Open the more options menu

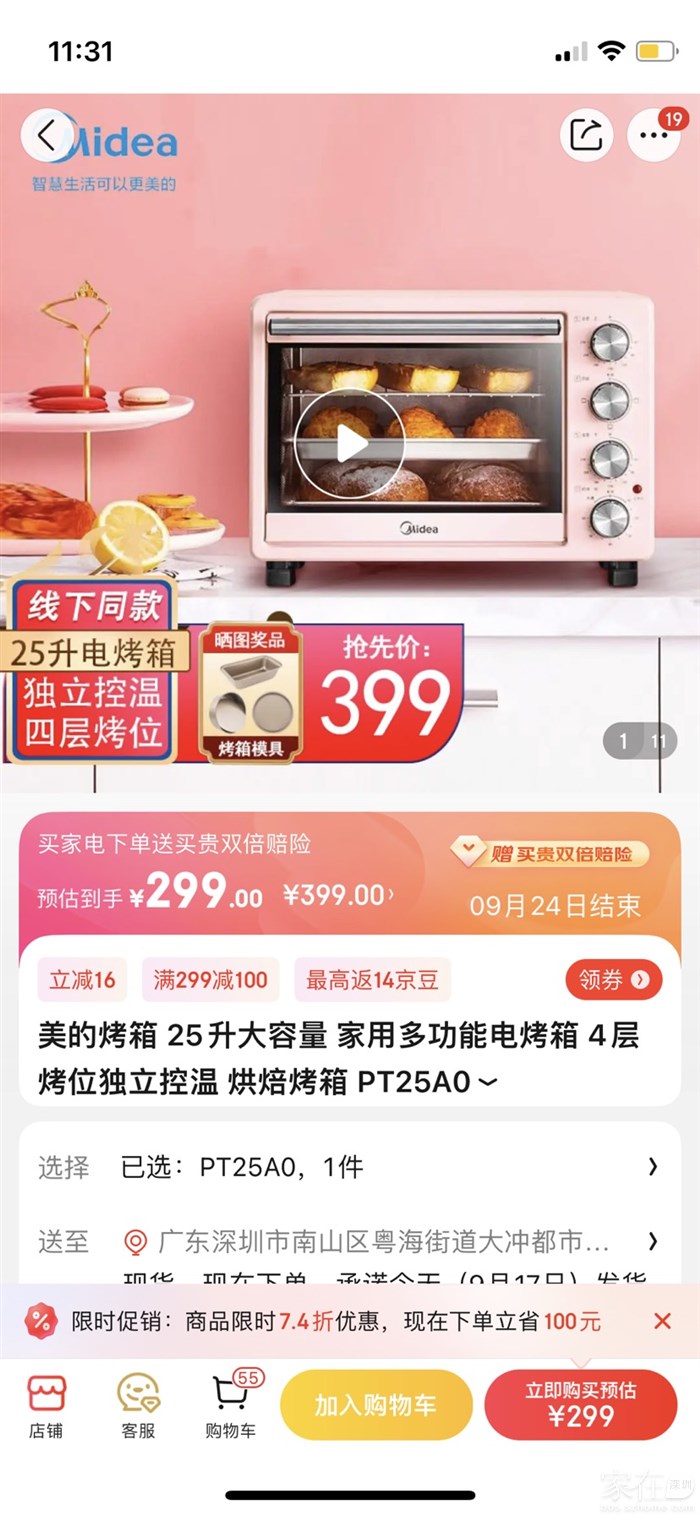[x=652, y=135]
